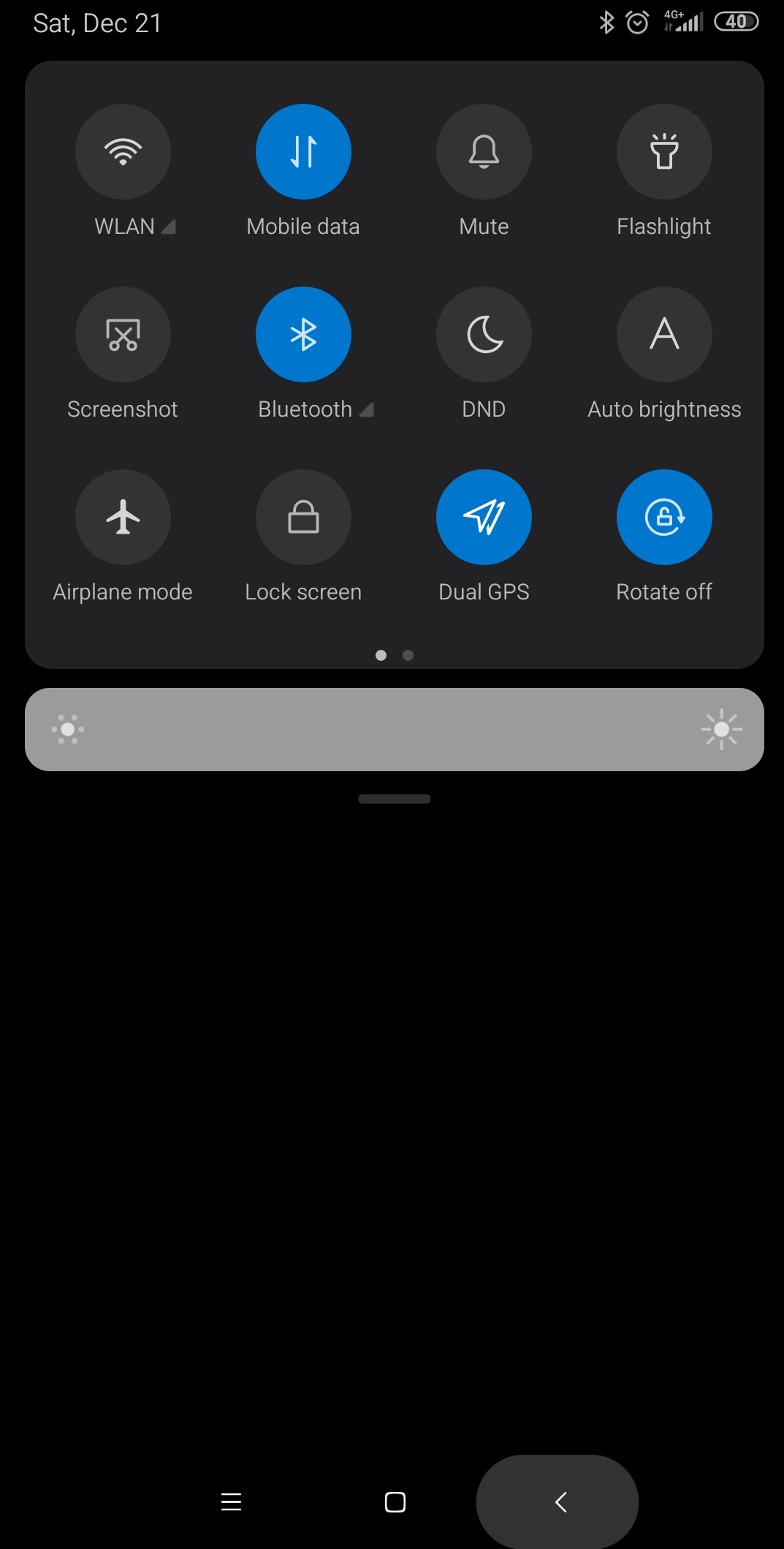Tap the panel collapse handle below brightness
The height and width of the screenshot is (1549, 784).
[395, 799]
